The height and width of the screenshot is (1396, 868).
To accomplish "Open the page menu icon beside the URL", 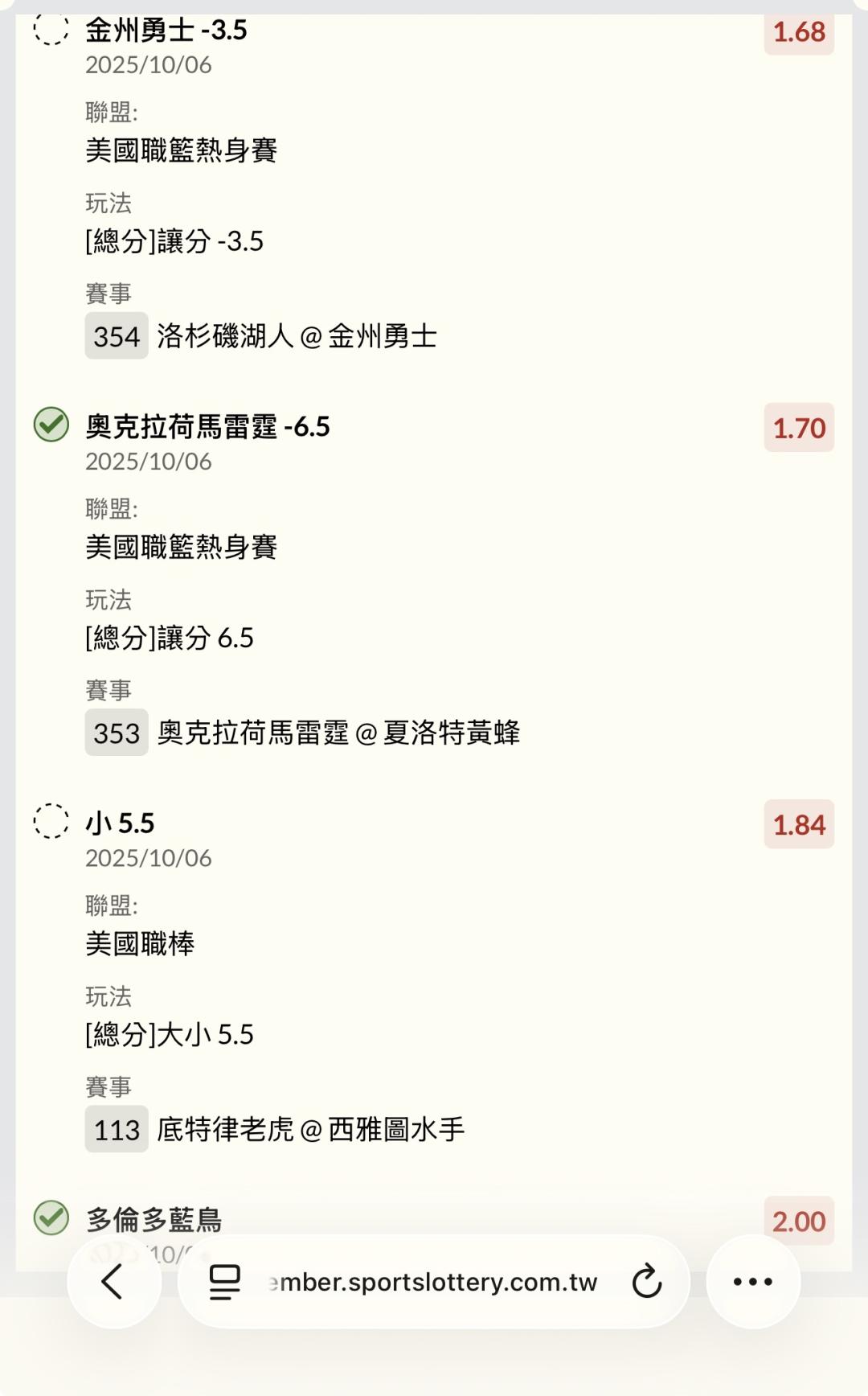I will pyautogui.click(x=224, y=1282).
